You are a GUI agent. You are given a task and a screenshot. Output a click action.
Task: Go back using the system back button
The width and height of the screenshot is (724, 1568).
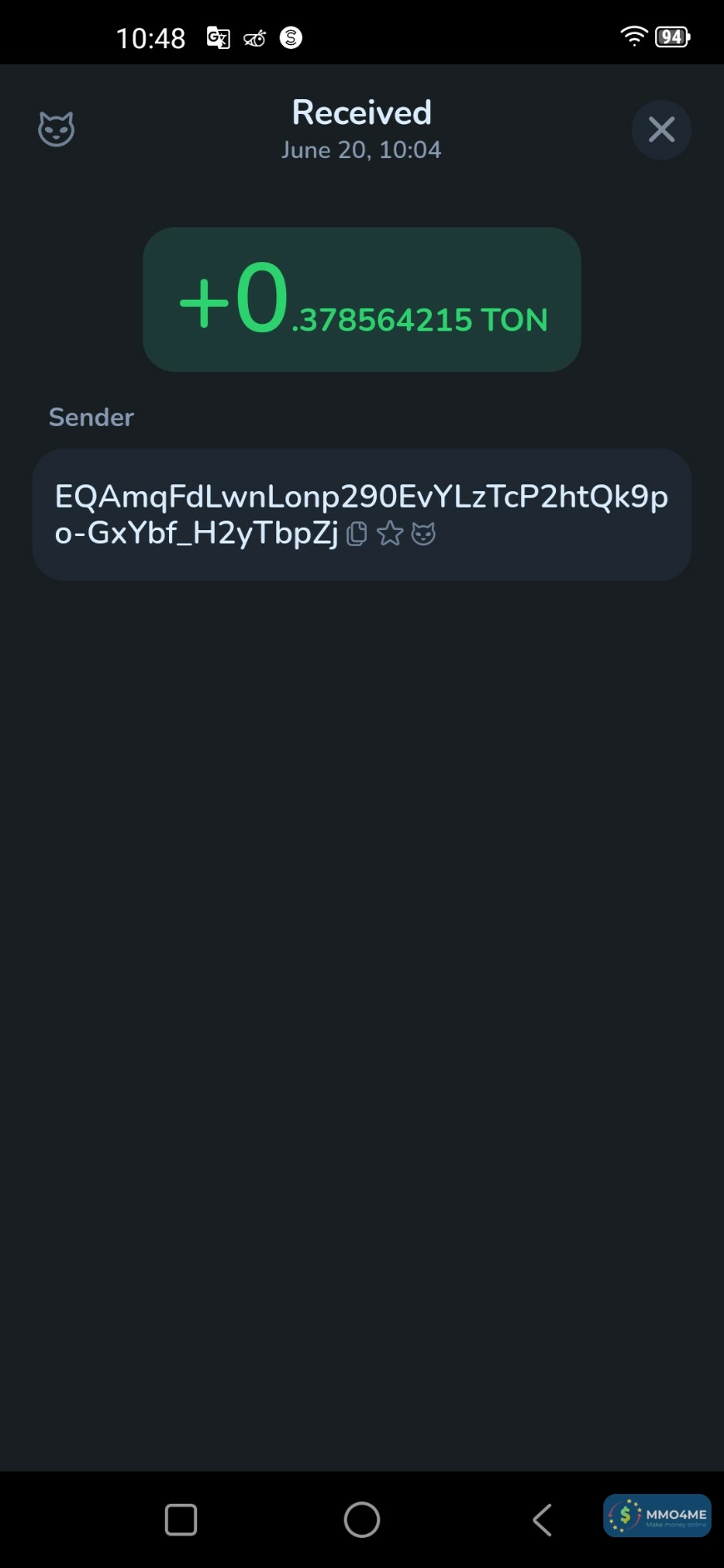tap(542, 1520)
